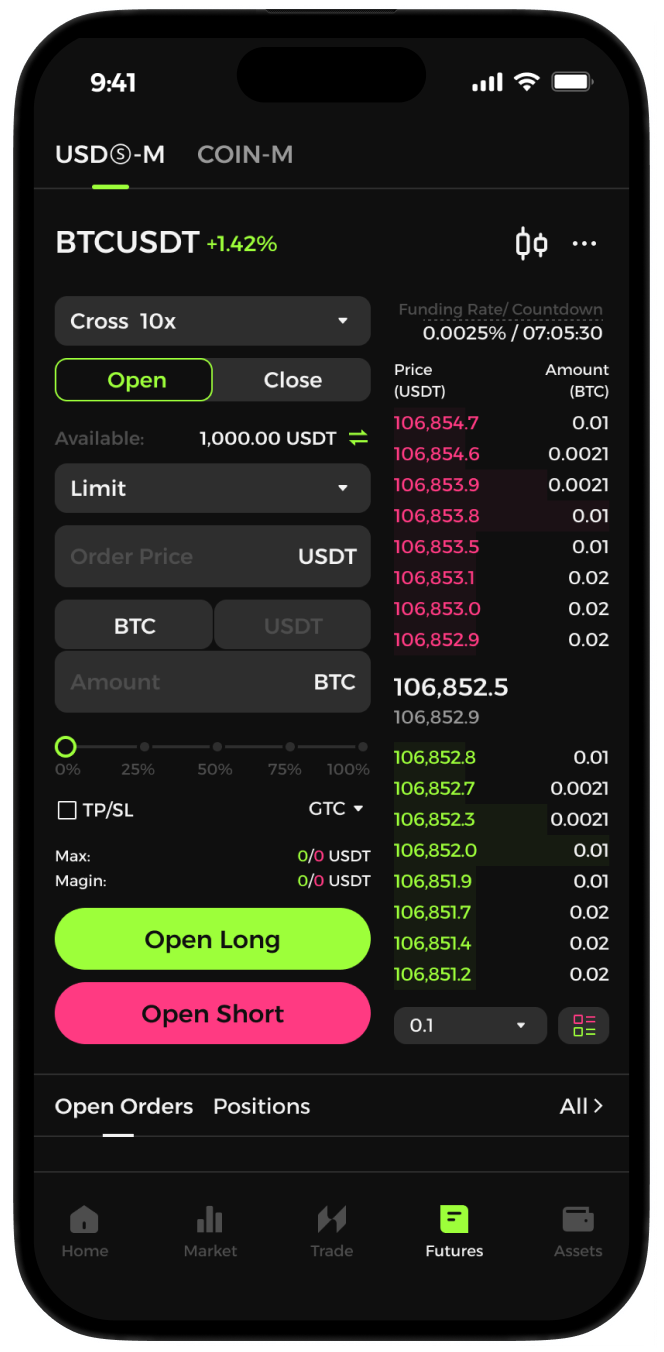Viewport: 664px width, 1352px height.
Task: View All open orders
Action: click(x=582, y=1106)
